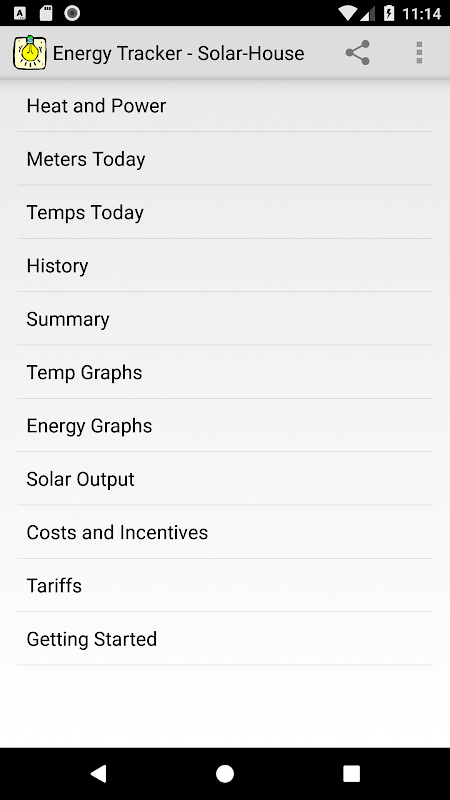This screenshot has height=800, width=450.
Task: Open Getting Started guide
Action: 225,639
